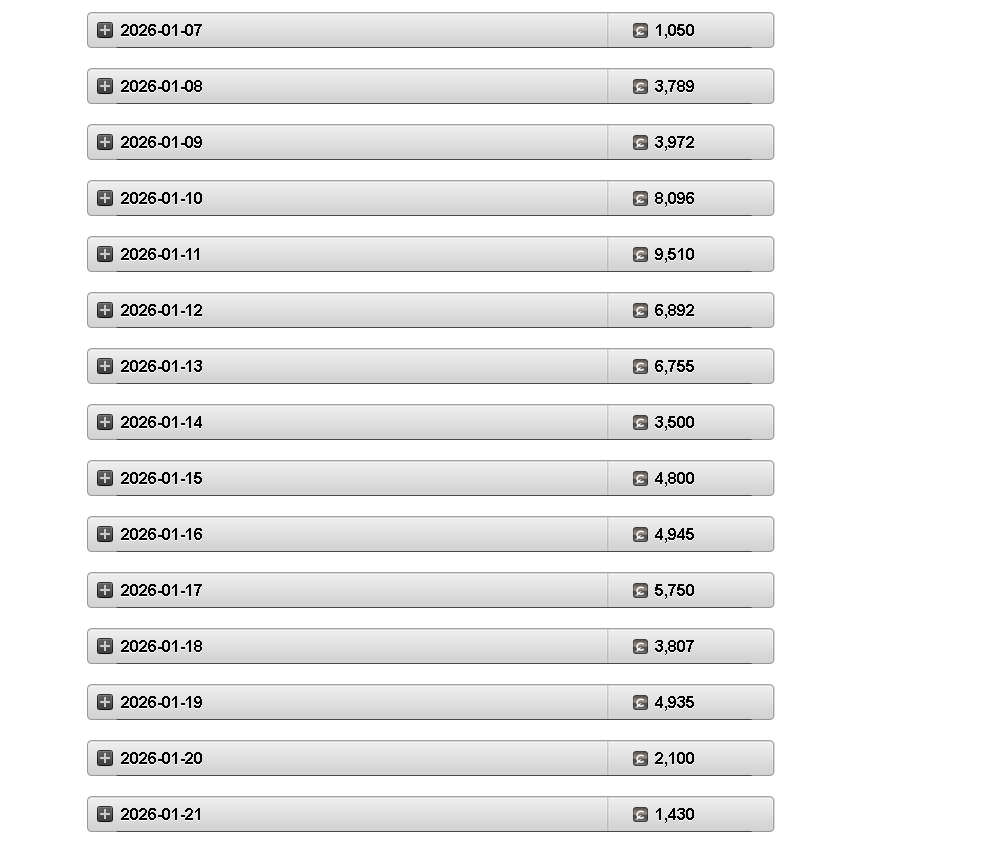Expand the 2026-01-10 row

105,198
